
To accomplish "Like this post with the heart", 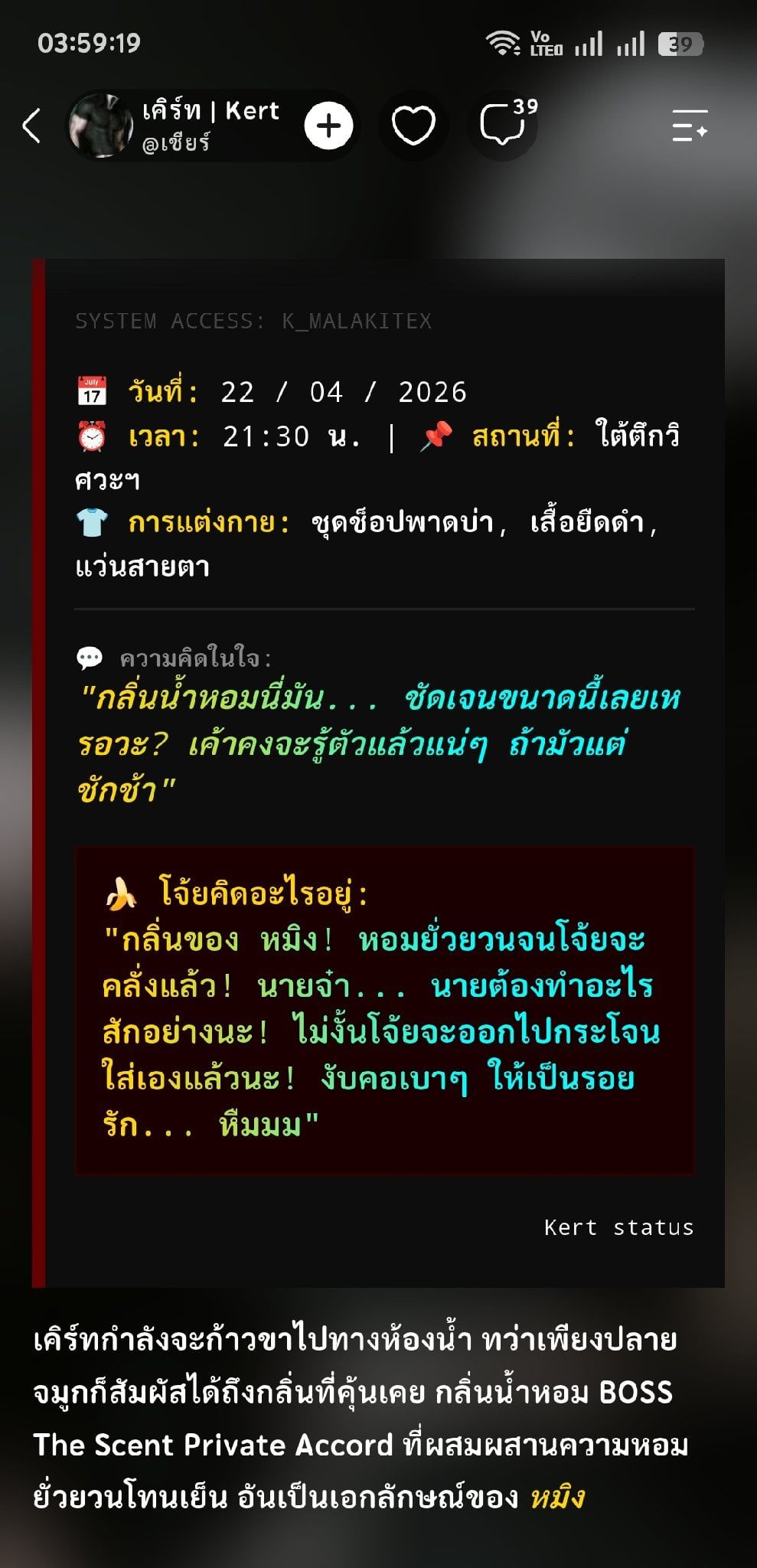I will 413,126.
